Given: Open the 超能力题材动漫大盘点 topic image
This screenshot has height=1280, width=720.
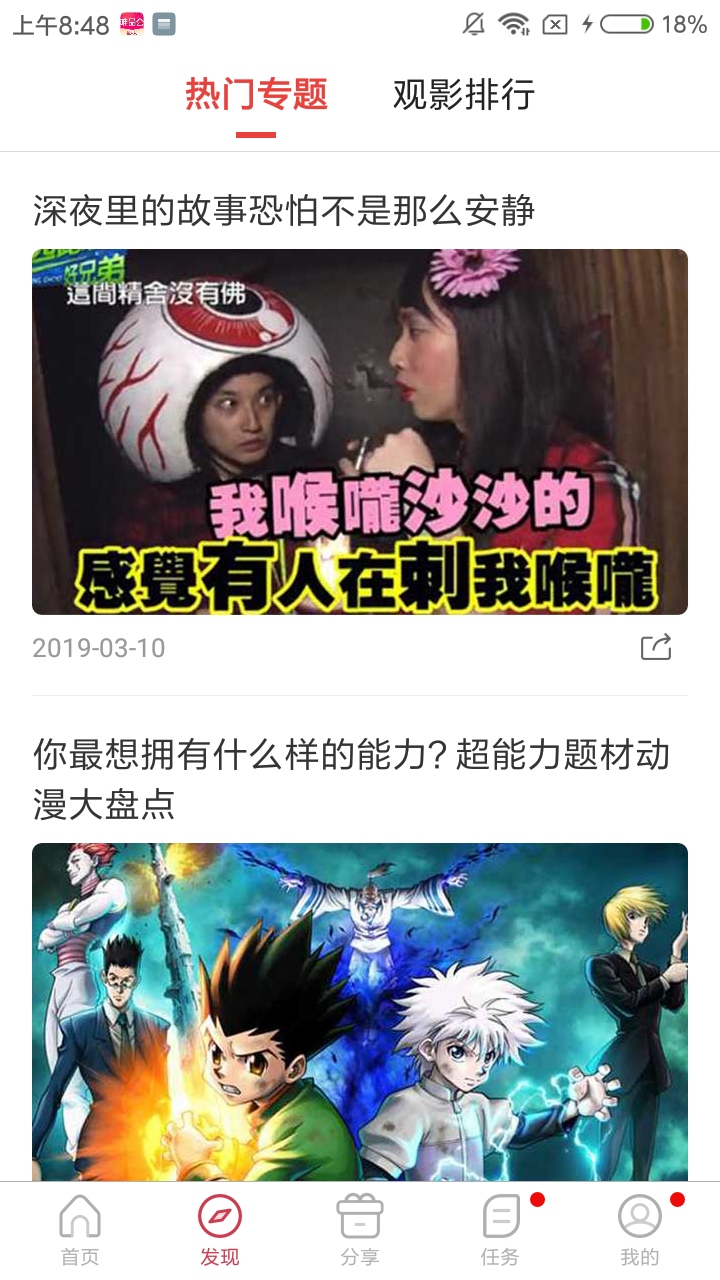Looking at the screenshot, I should point(360,1010).
